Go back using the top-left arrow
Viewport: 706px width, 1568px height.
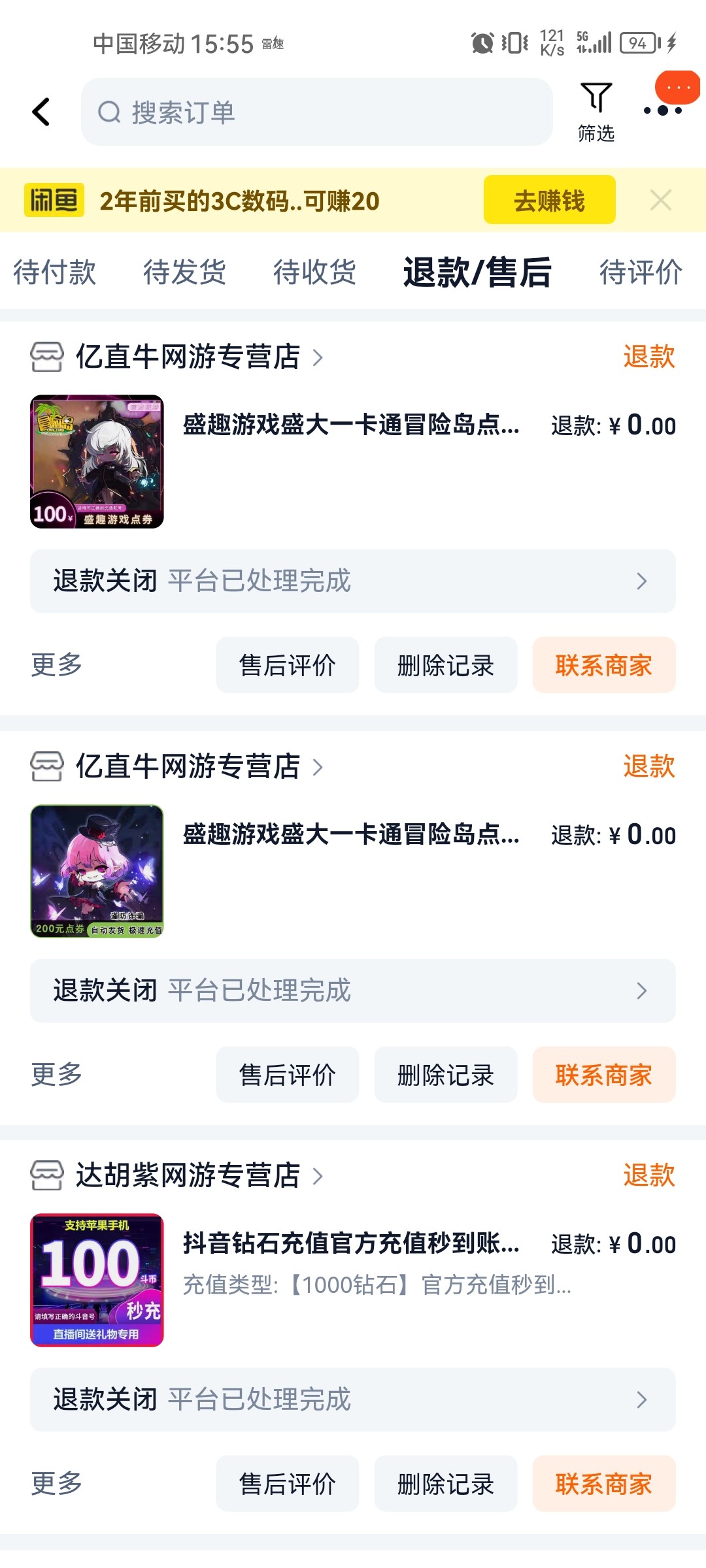coord(41,112)
